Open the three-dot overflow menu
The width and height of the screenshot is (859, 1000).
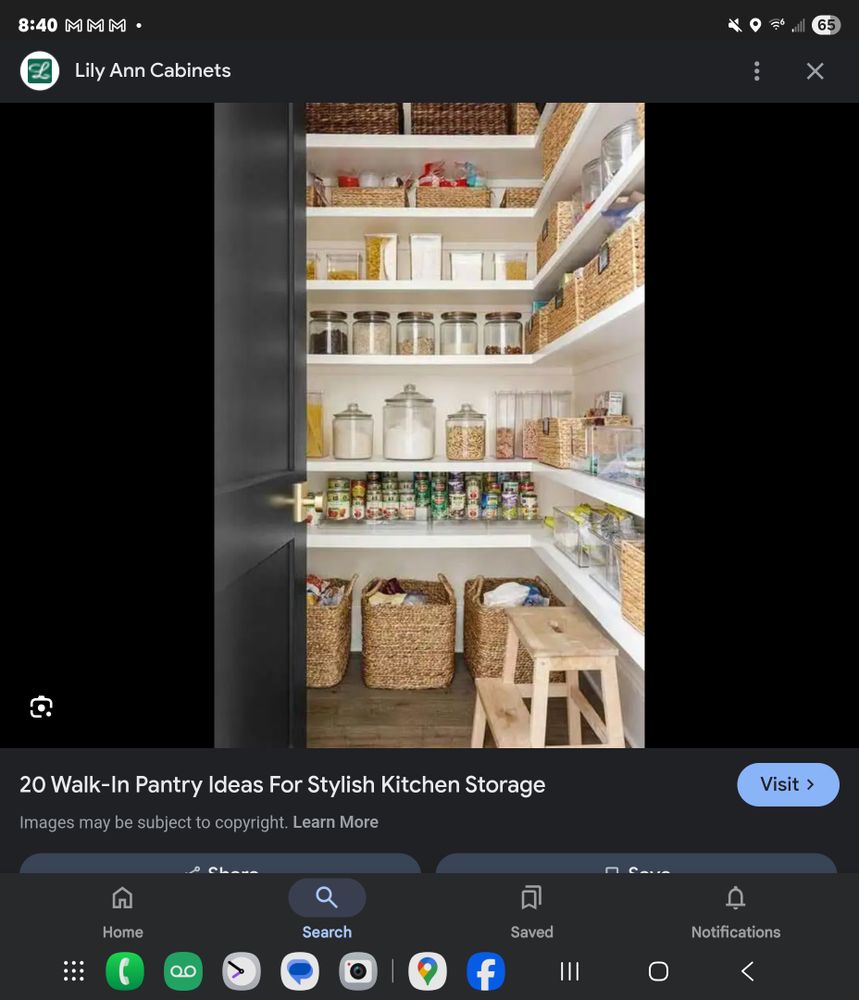[757, 71]
